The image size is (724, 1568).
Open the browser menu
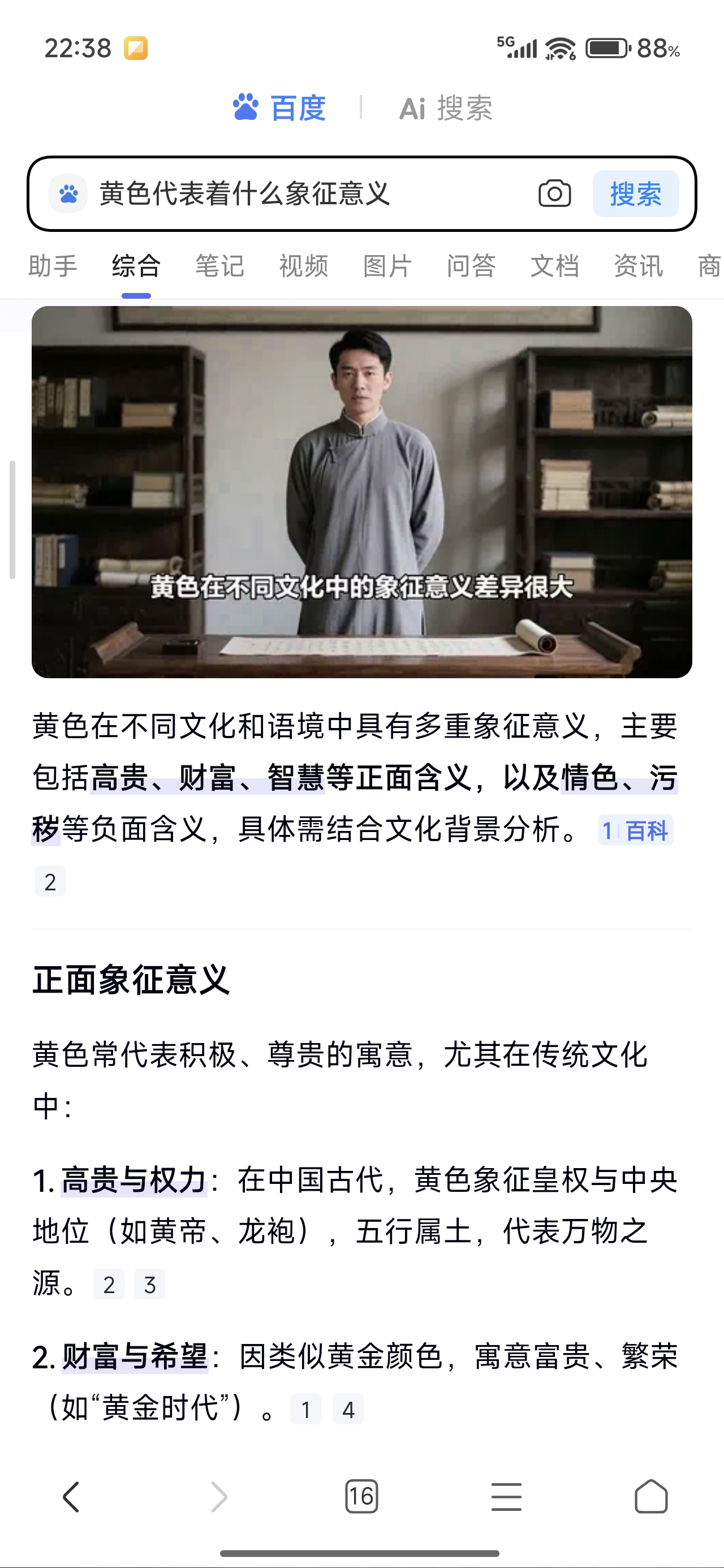[x=506, y=1497]
